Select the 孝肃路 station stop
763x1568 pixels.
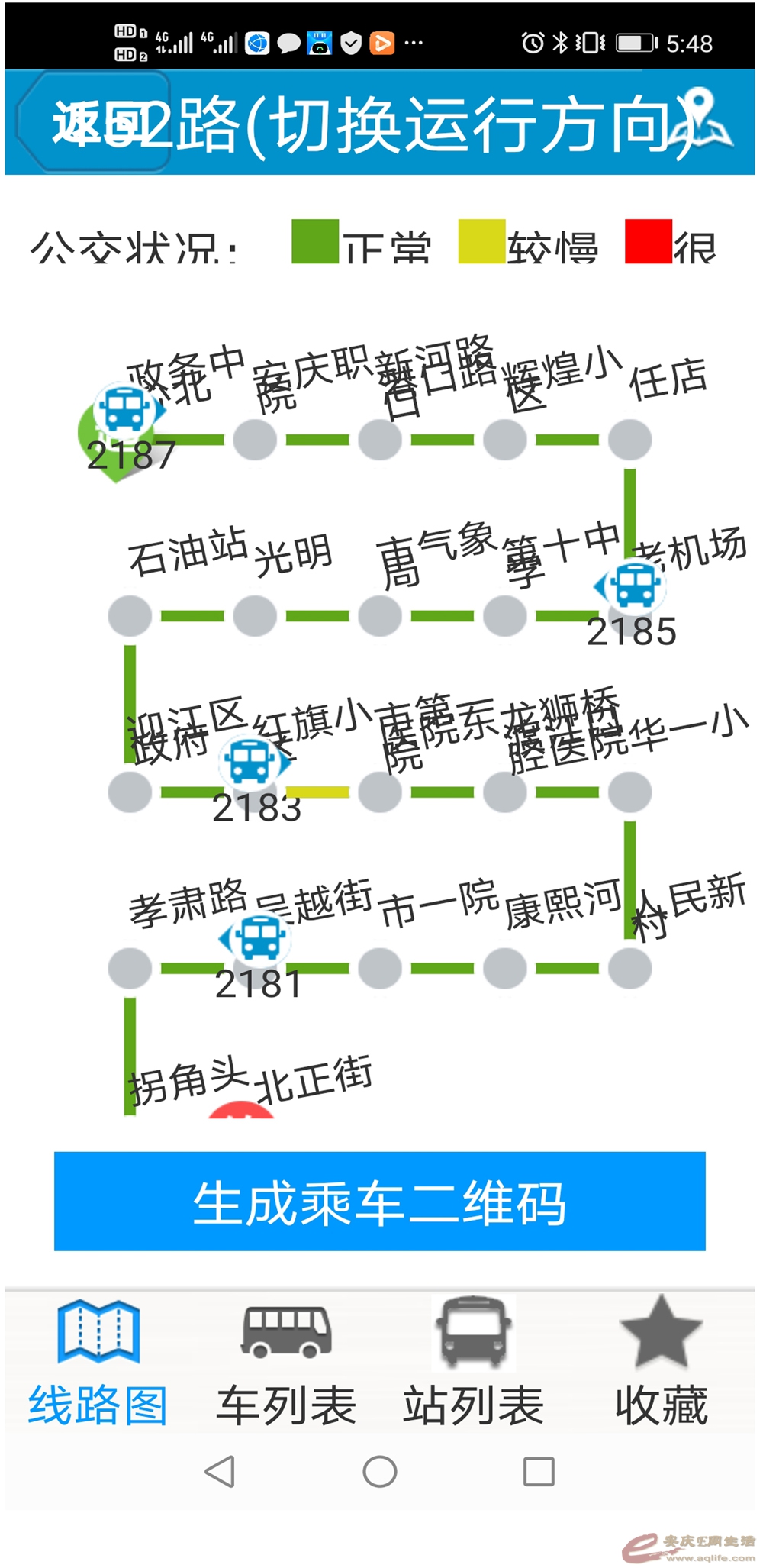pos(130,968)
